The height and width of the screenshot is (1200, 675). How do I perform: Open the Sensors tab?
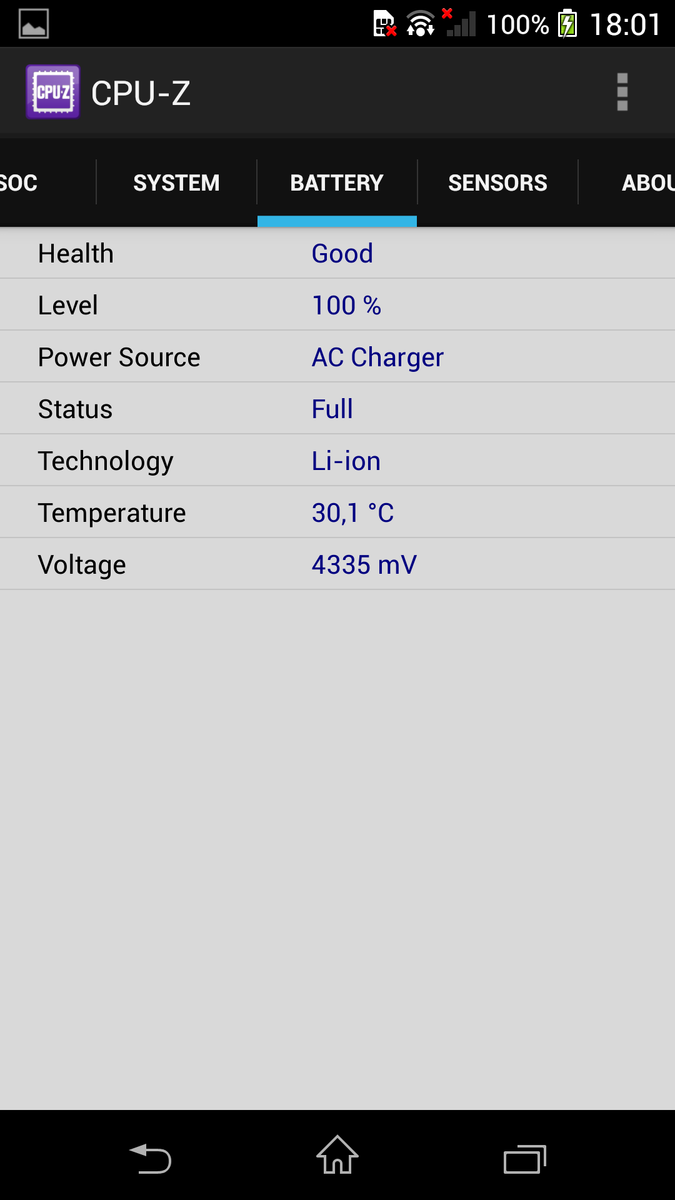pyautogui.click(x=497, y=183)
